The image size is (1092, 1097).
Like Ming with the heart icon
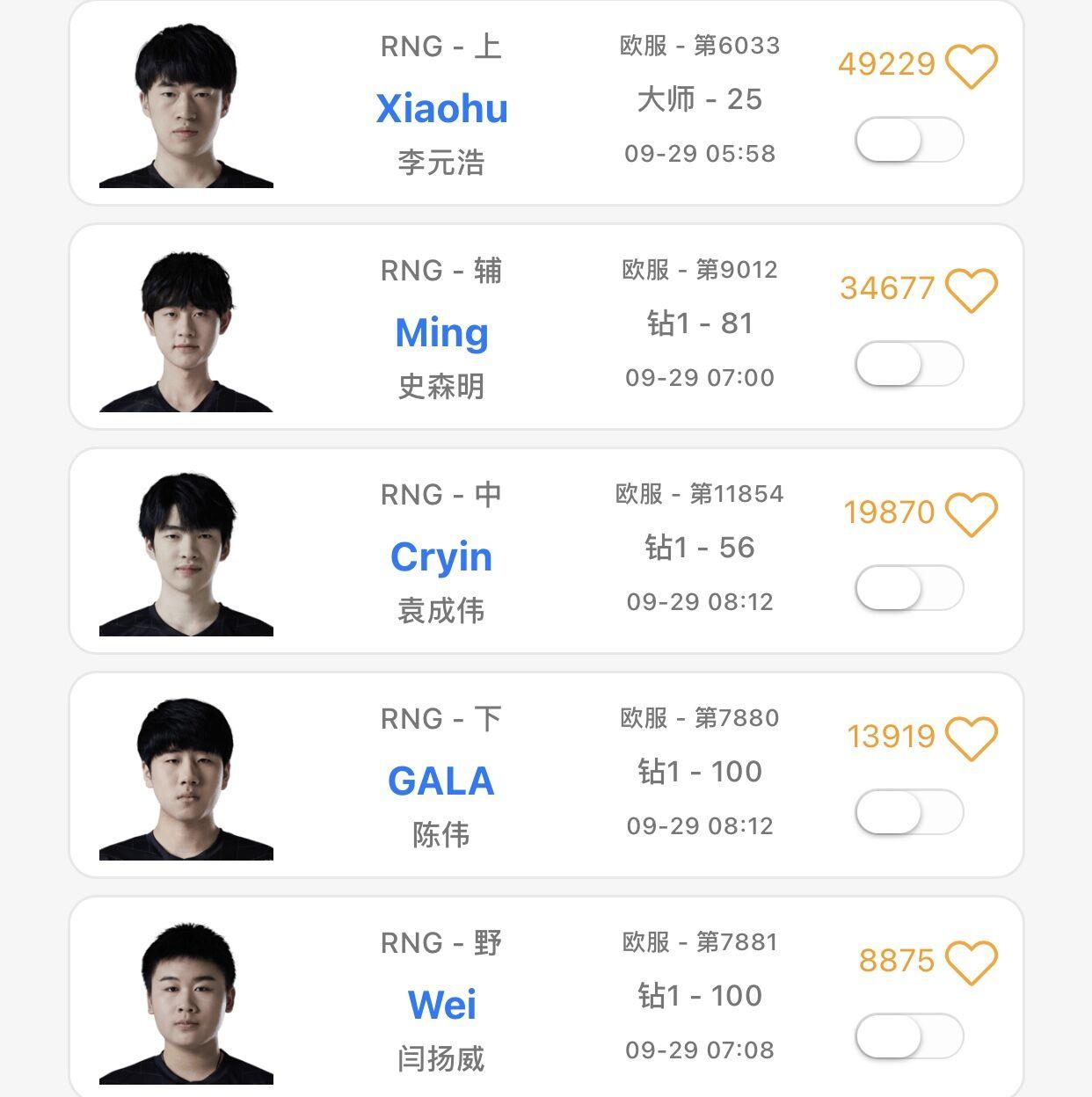click(971, 290)
